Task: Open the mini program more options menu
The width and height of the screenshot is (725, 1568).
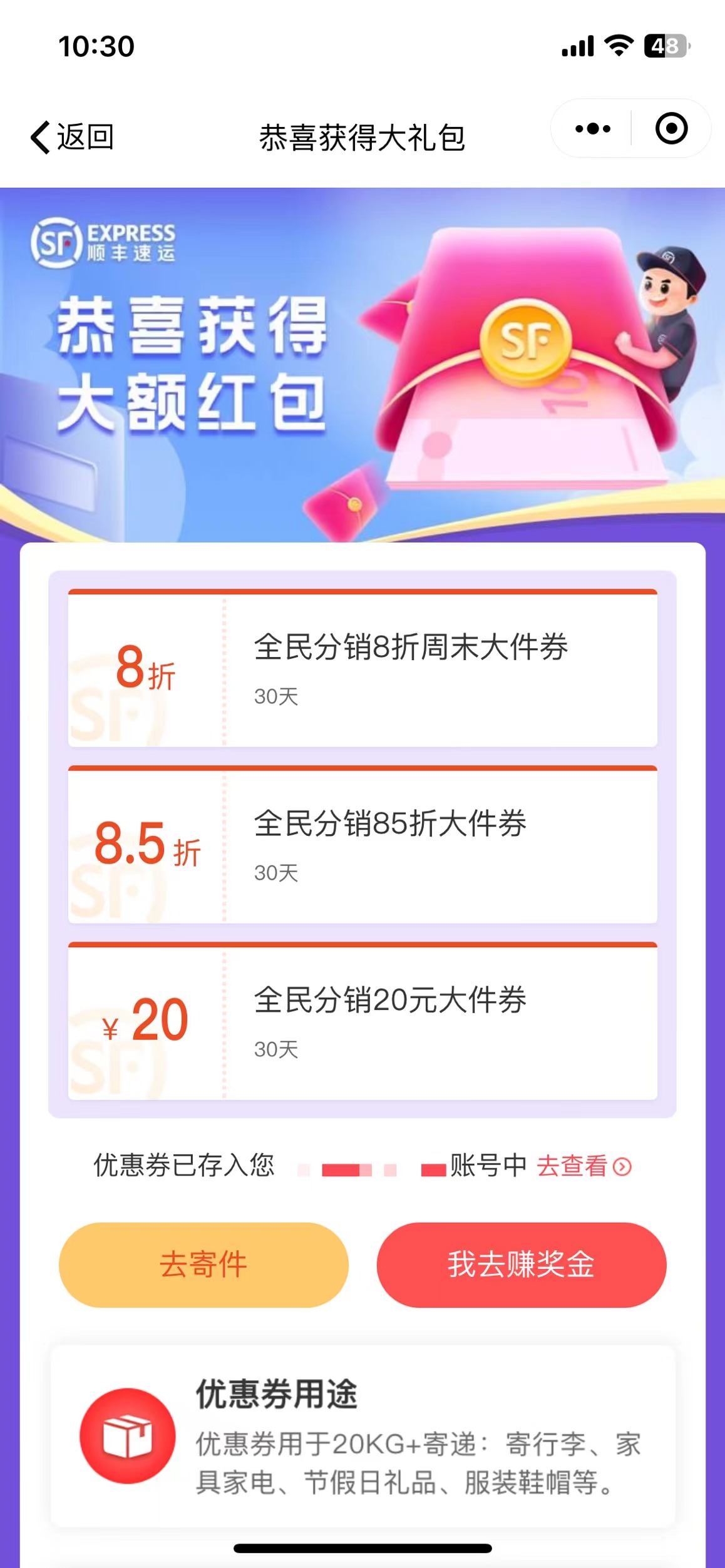Action: 592,129
